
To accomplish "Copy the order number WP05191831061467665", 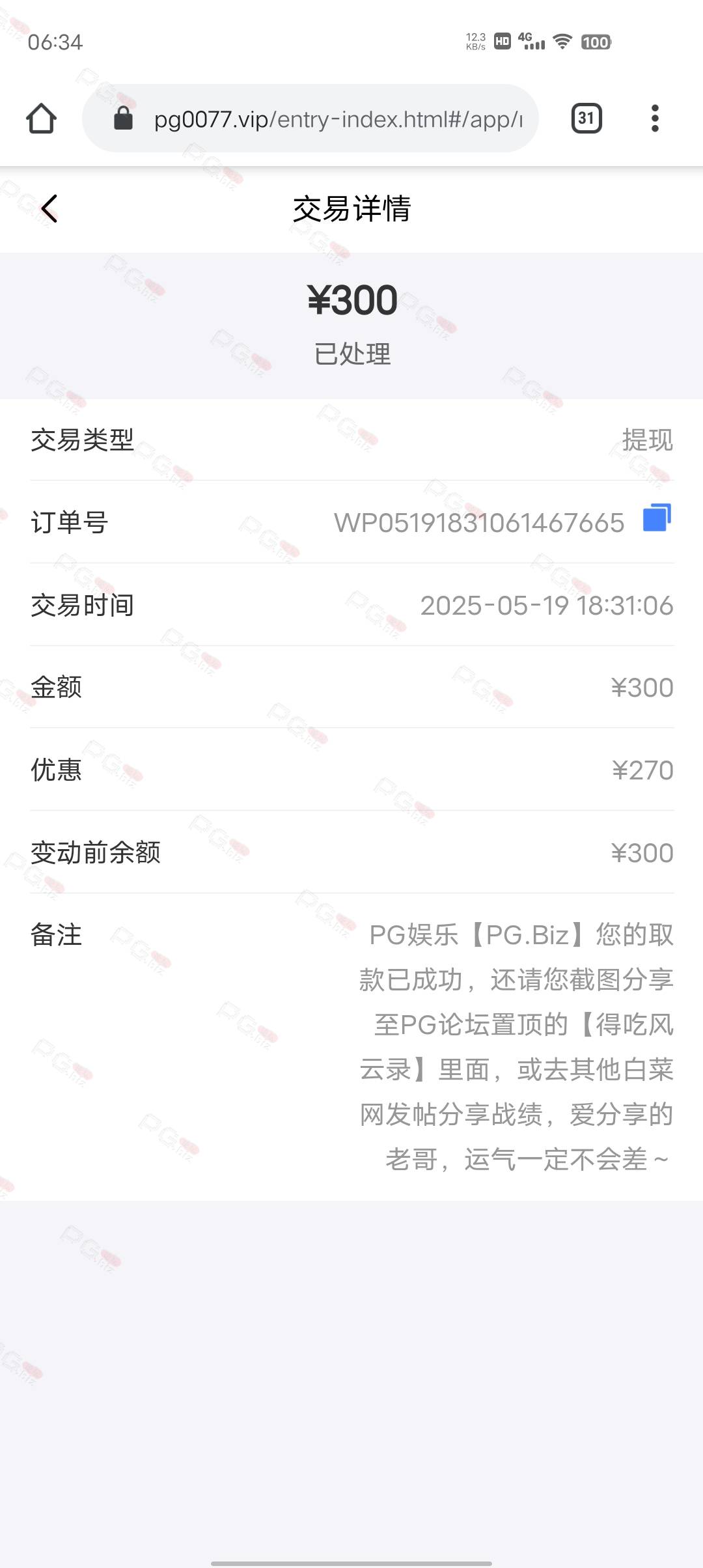I will click(657, 518).
